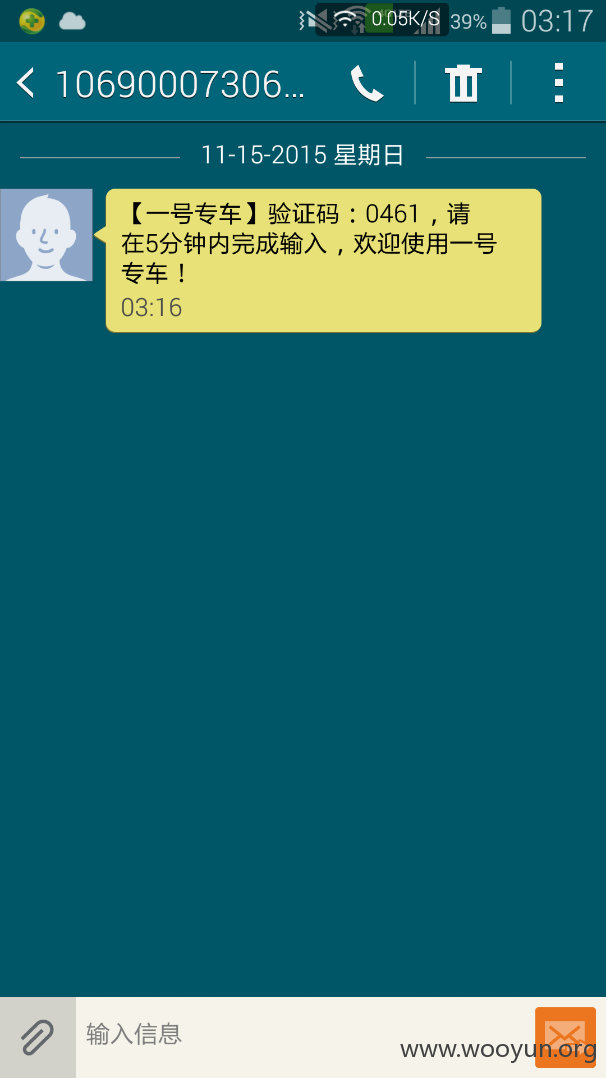Tap the 输入信息 text field
The image size is (606, 1078).
coord(305,1037)
